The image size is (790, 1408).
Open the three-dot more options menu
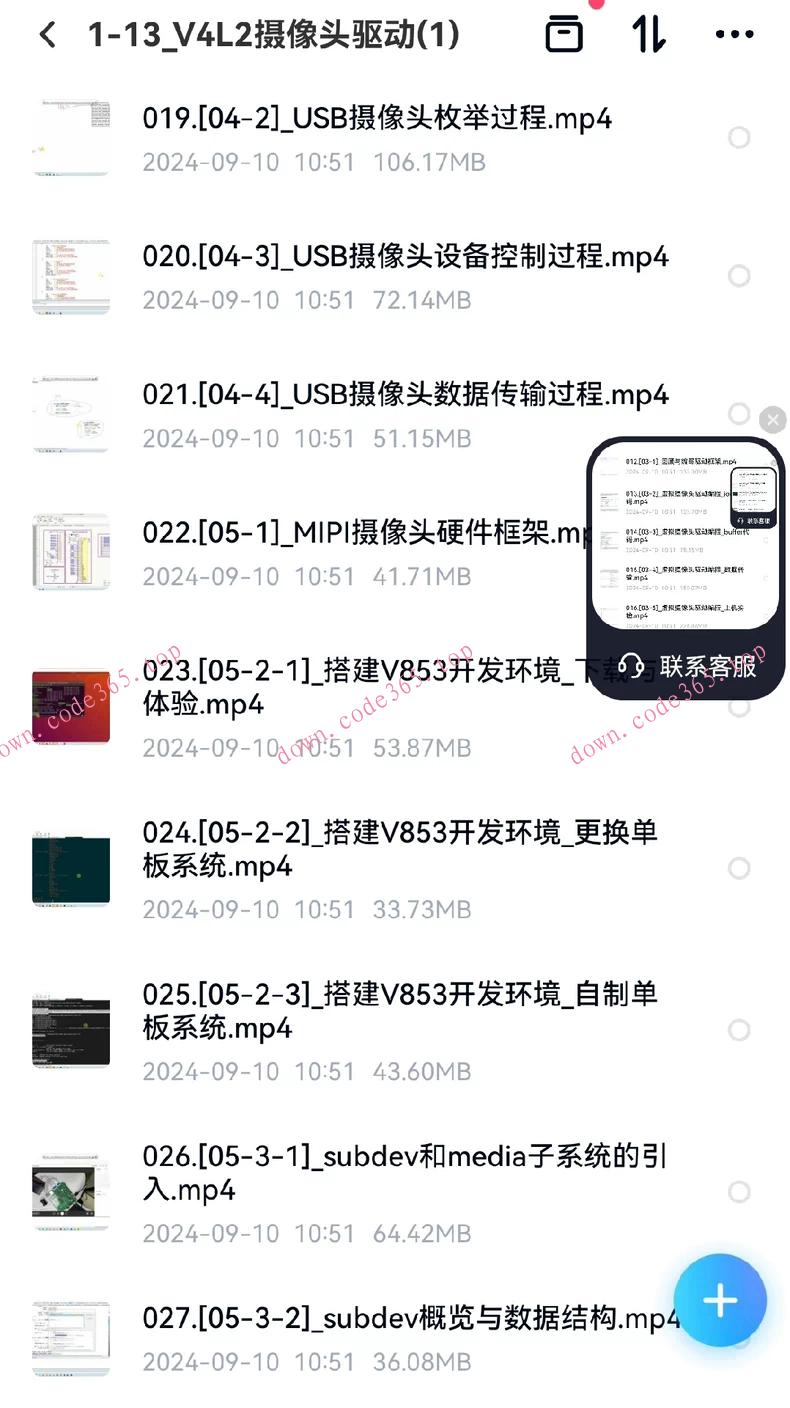click(734, 33)
